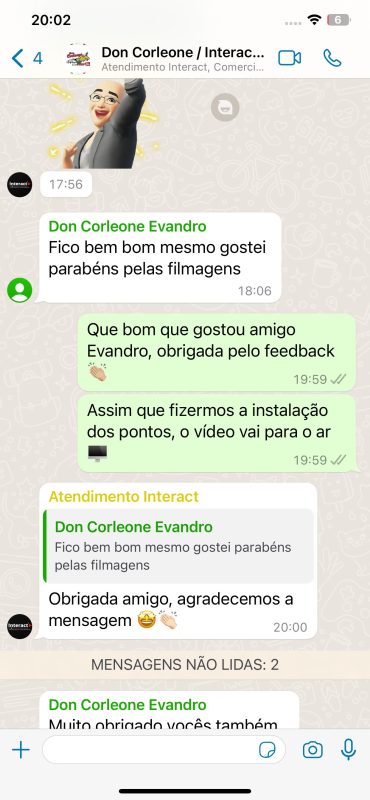Forward the avatar sticker using the side icon
Screen dimensions: 370x800
(x=225, y=107)
